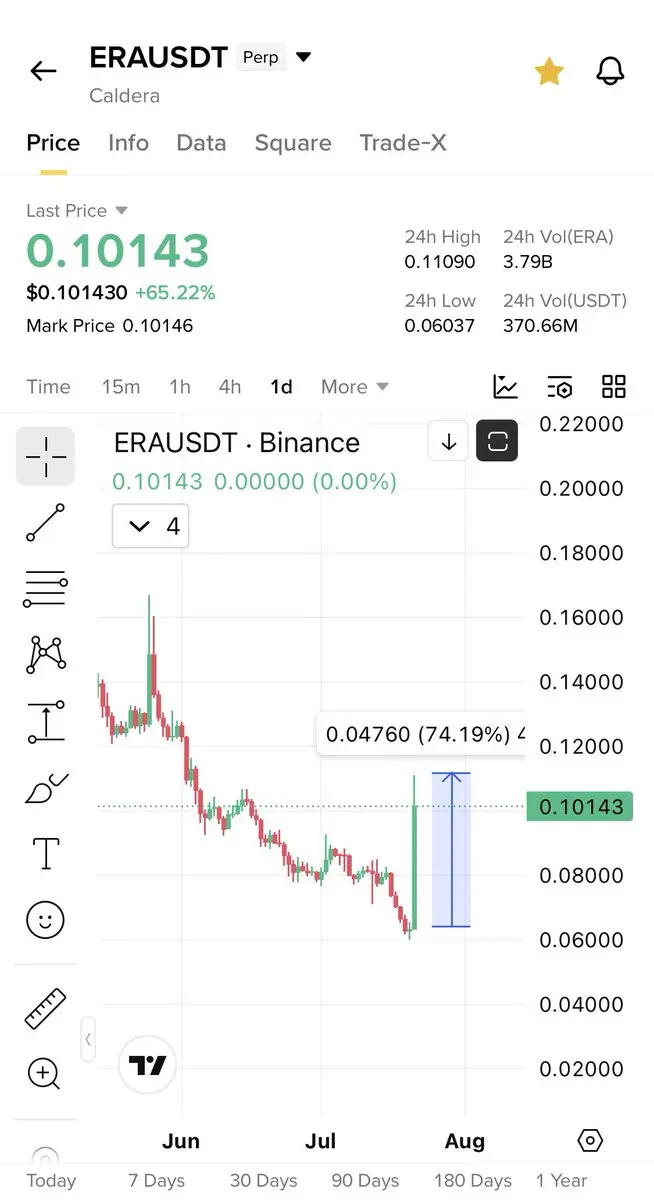Viewport: 654px width, 1200px height.
Task: Open the grid layout icon
Action: [614, 387]
